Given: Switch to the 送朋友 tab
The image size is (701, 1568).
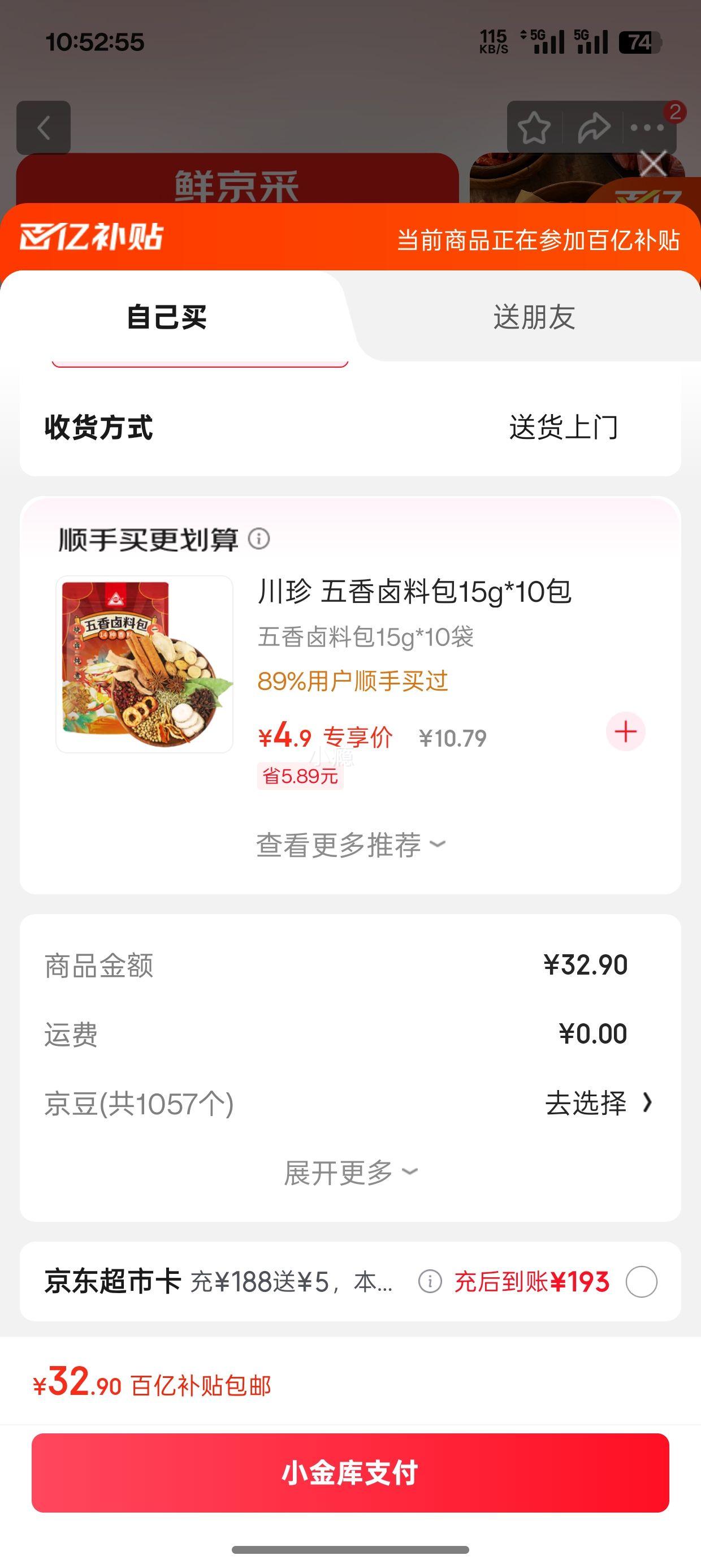Looking at the screenshot, I should (x=534, y=317).
